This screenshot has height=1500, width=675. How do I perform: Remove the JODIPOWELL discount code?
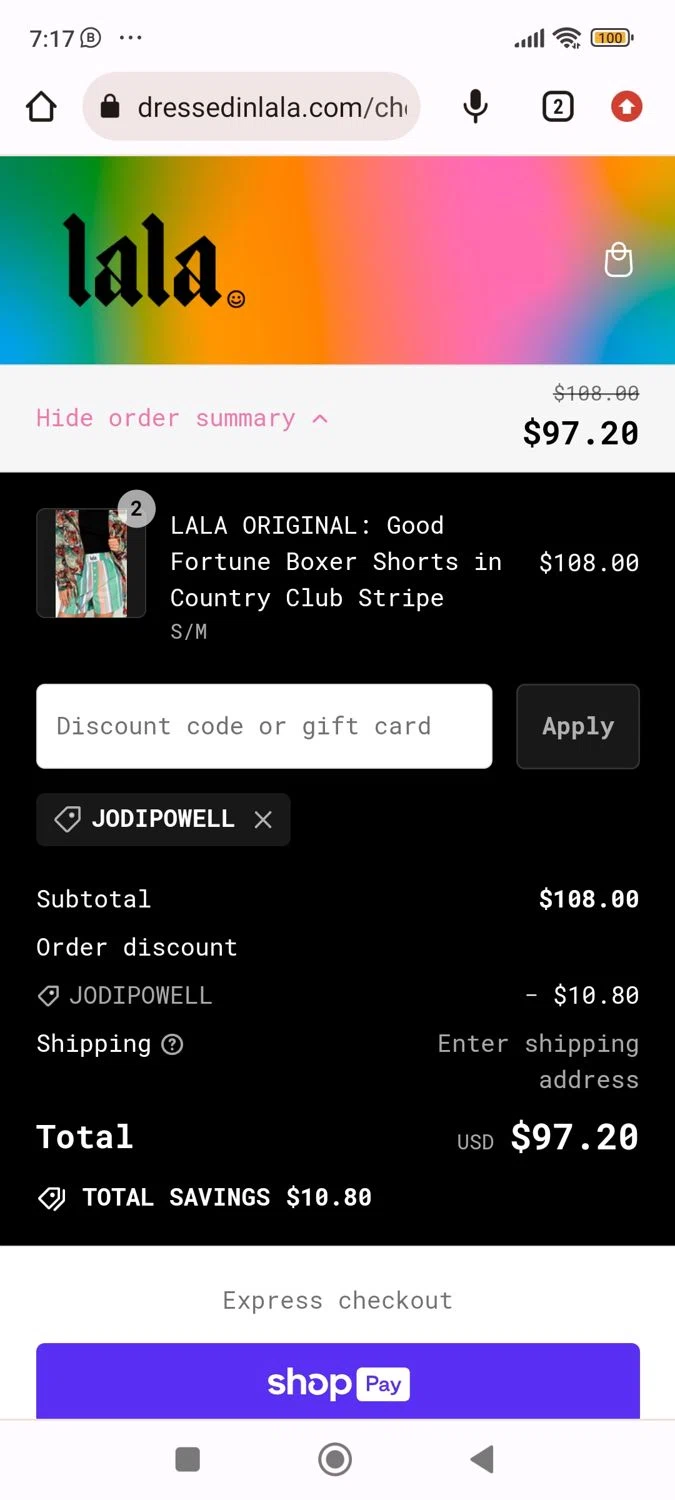coord(263,820)
